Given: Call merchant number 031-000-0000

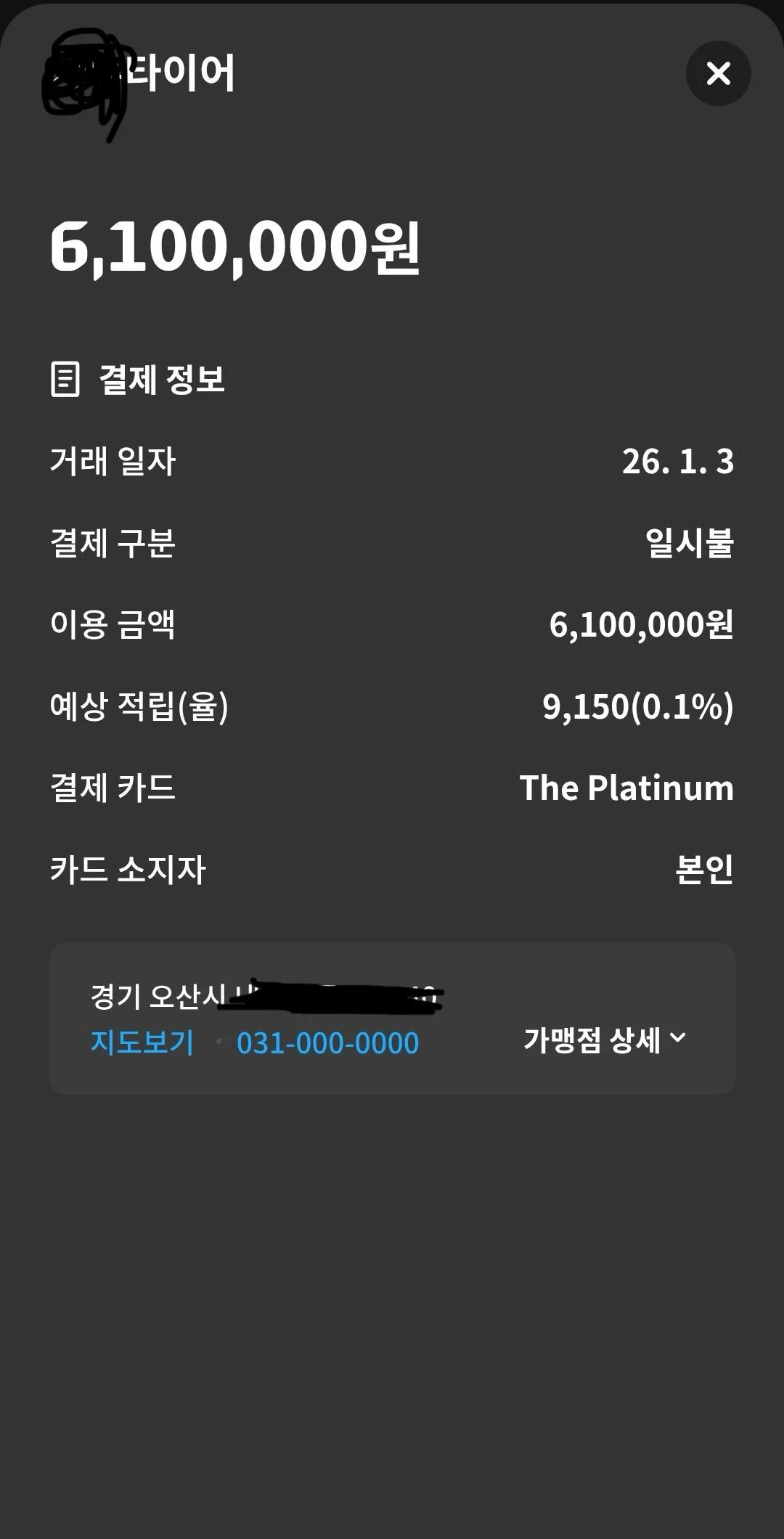Looking at the screenshot, I should pyautogui.click(x=327, y=1043).
